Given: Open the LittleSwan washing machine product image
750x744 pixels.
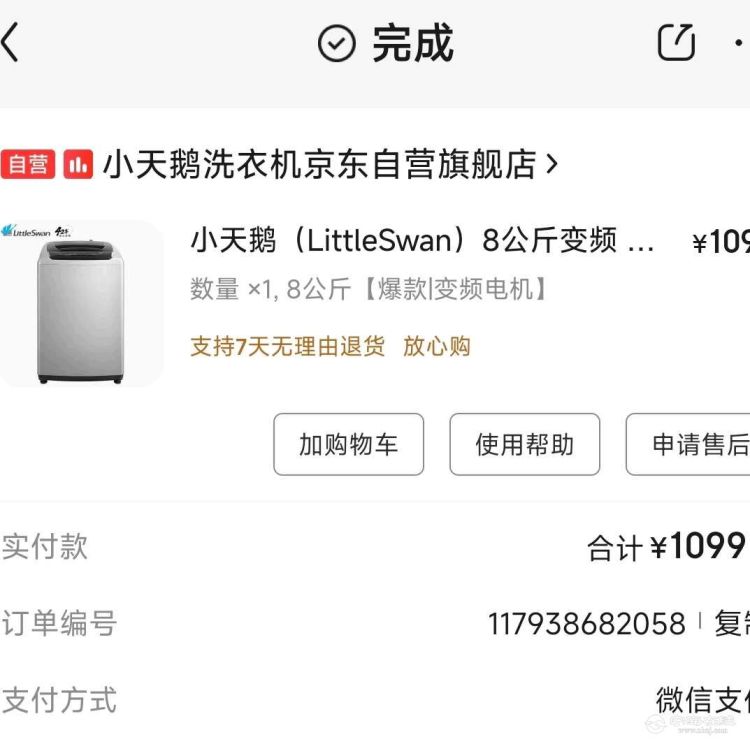Looking at the screenshot, I should coord(81,304).
